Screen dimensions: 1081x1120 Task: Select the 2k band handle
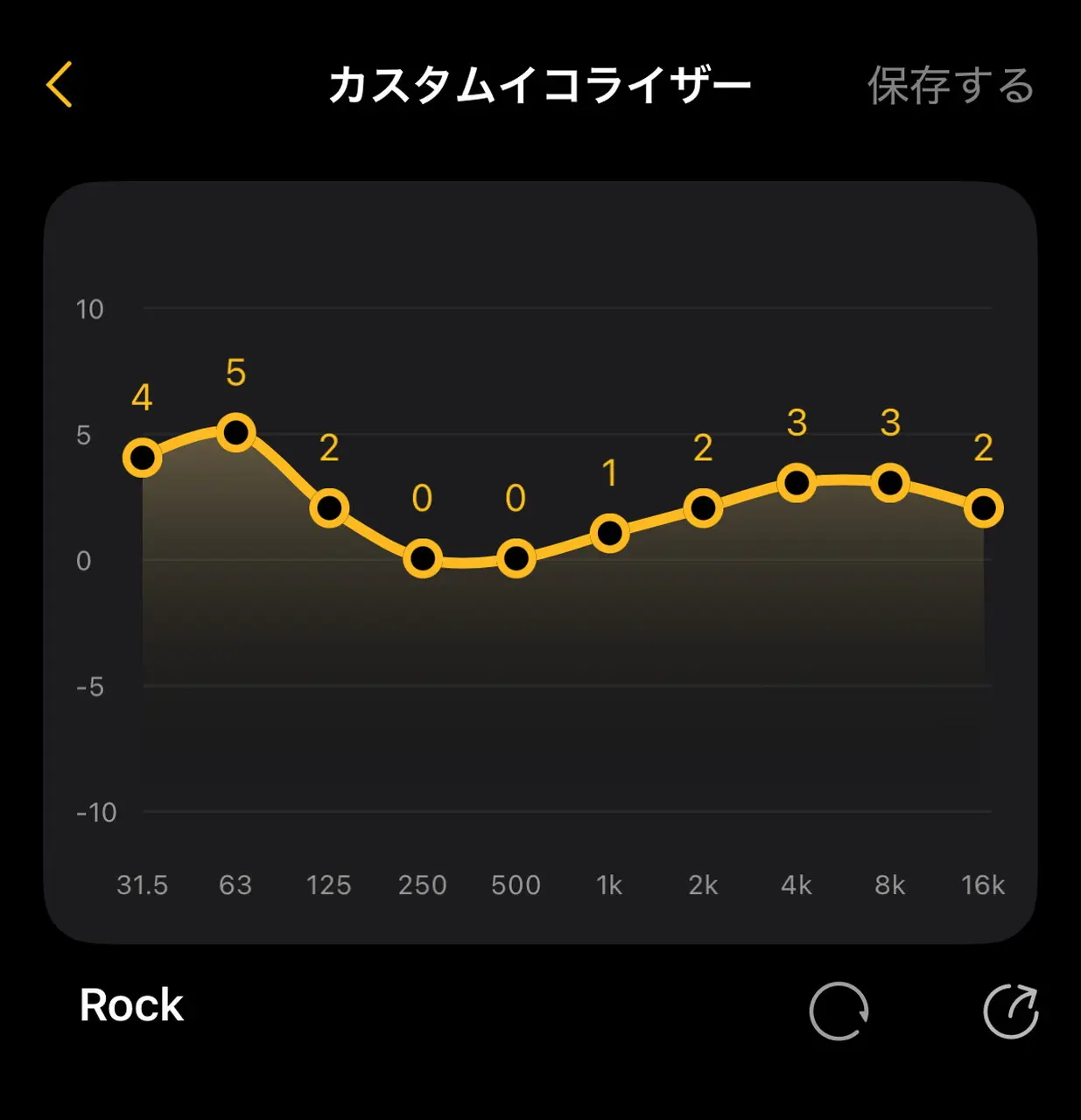click(x=703, y=507)
